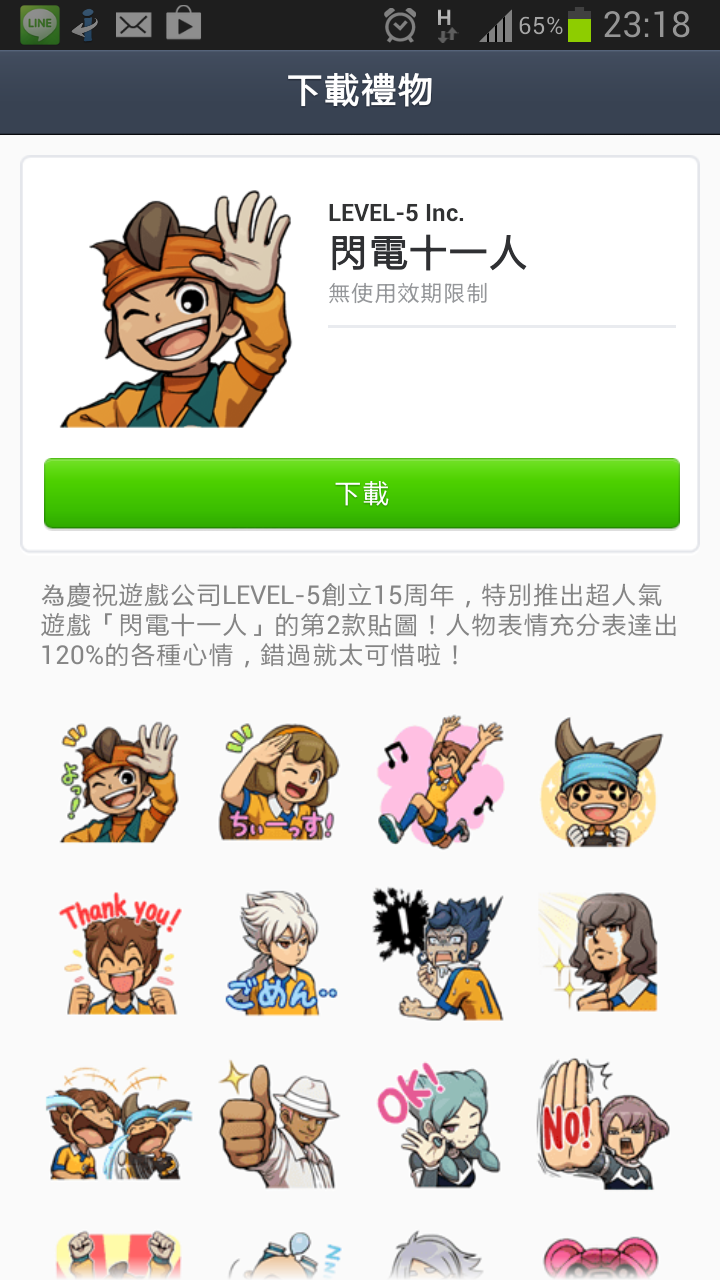
Task: Open the teal-haired OK! sticker
Action: (x=440, y=1125)
